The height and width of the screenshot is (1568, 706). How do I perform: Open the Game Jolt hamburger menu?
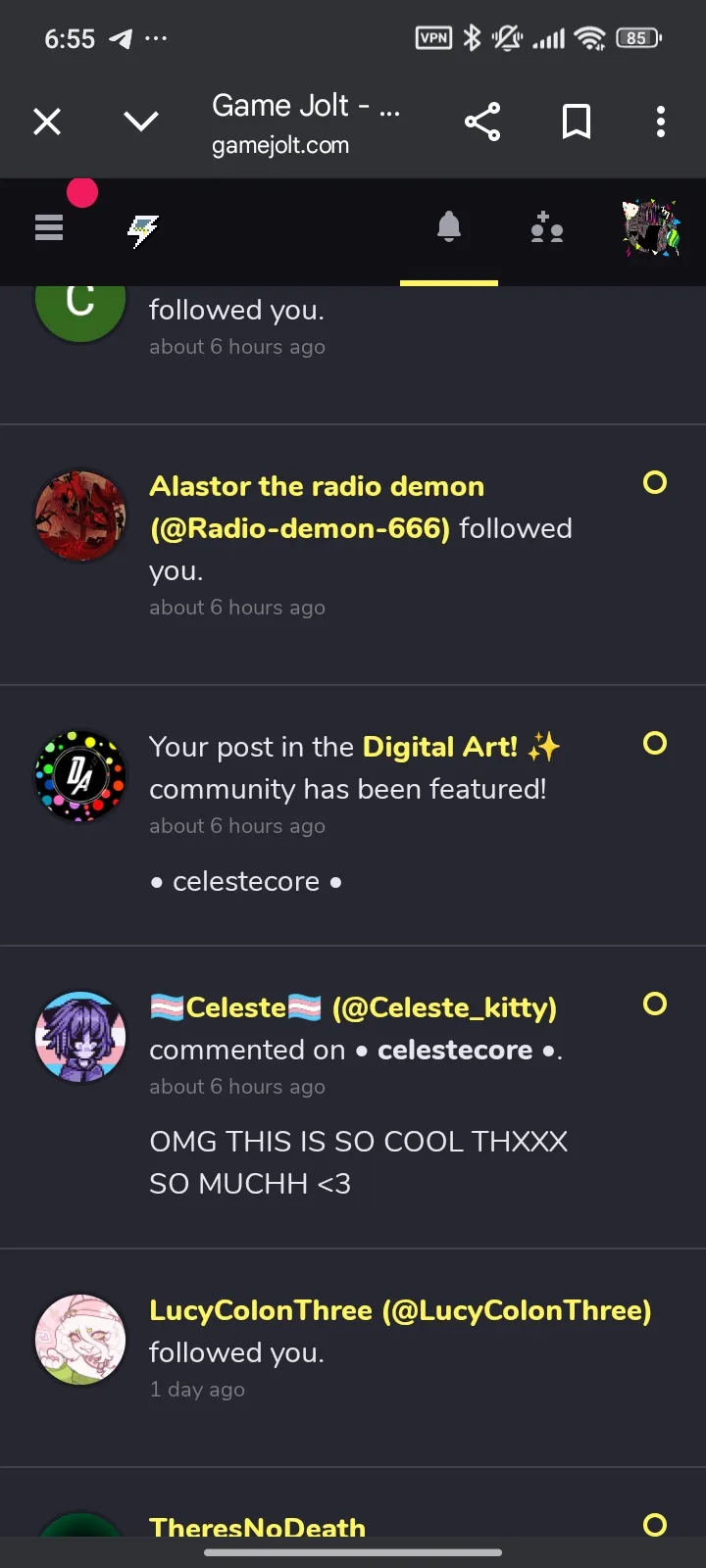click(x=49, y=228)
